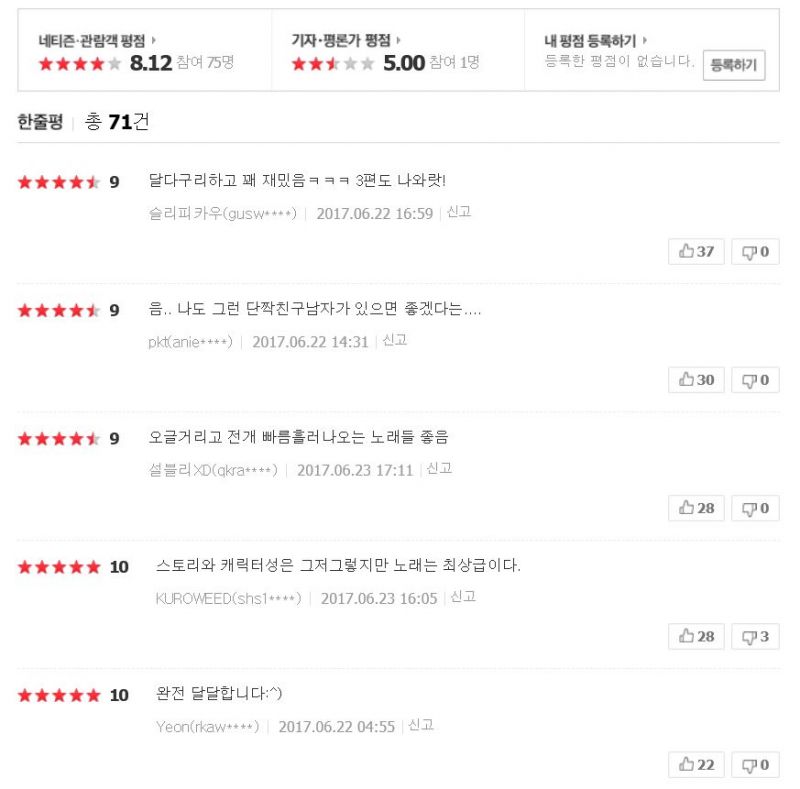Dislike the review by KUROWEED
This screenshot has height=789, width=800.
click(755, 636)
